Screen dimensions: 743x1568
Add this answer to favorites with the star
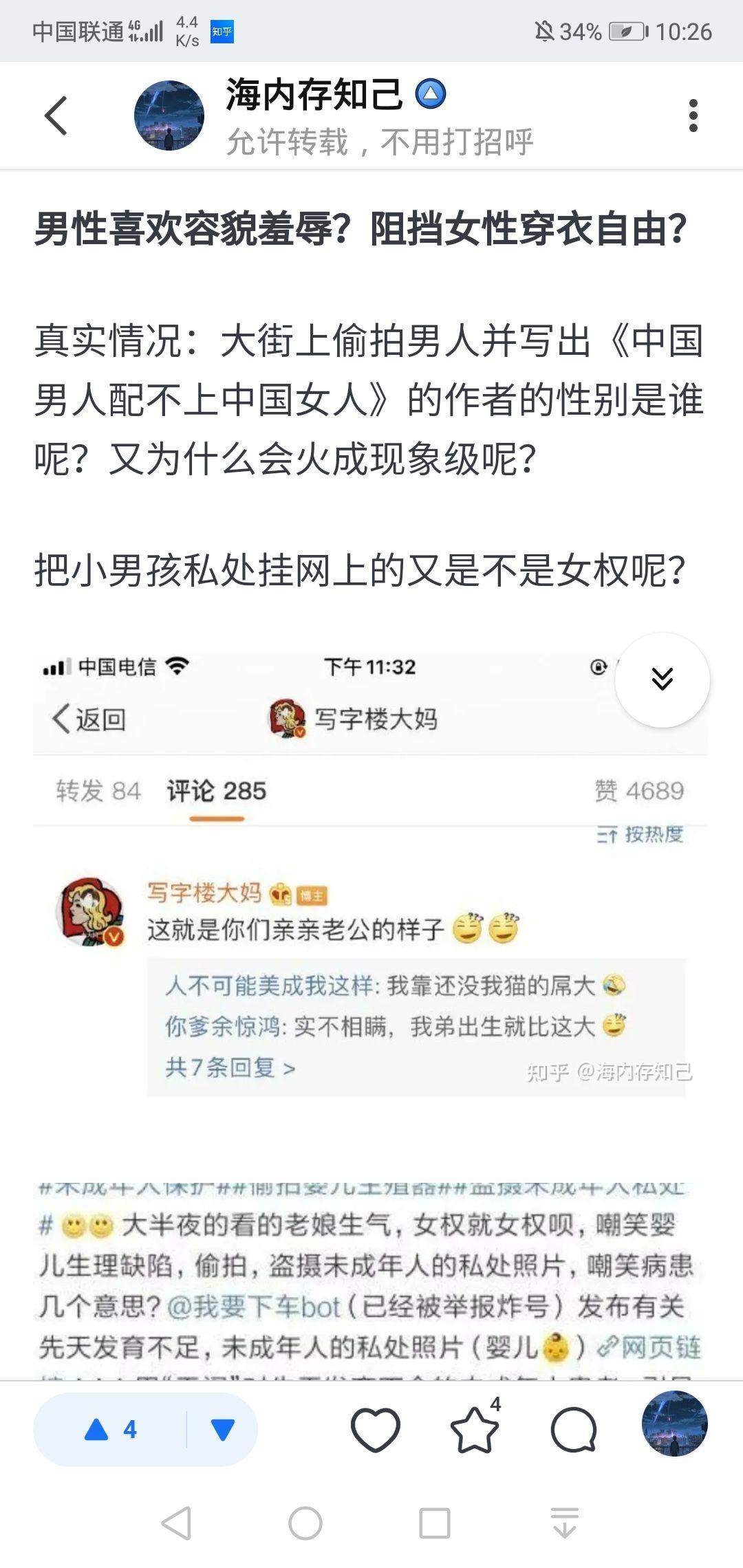click(x=475, y=1430)
